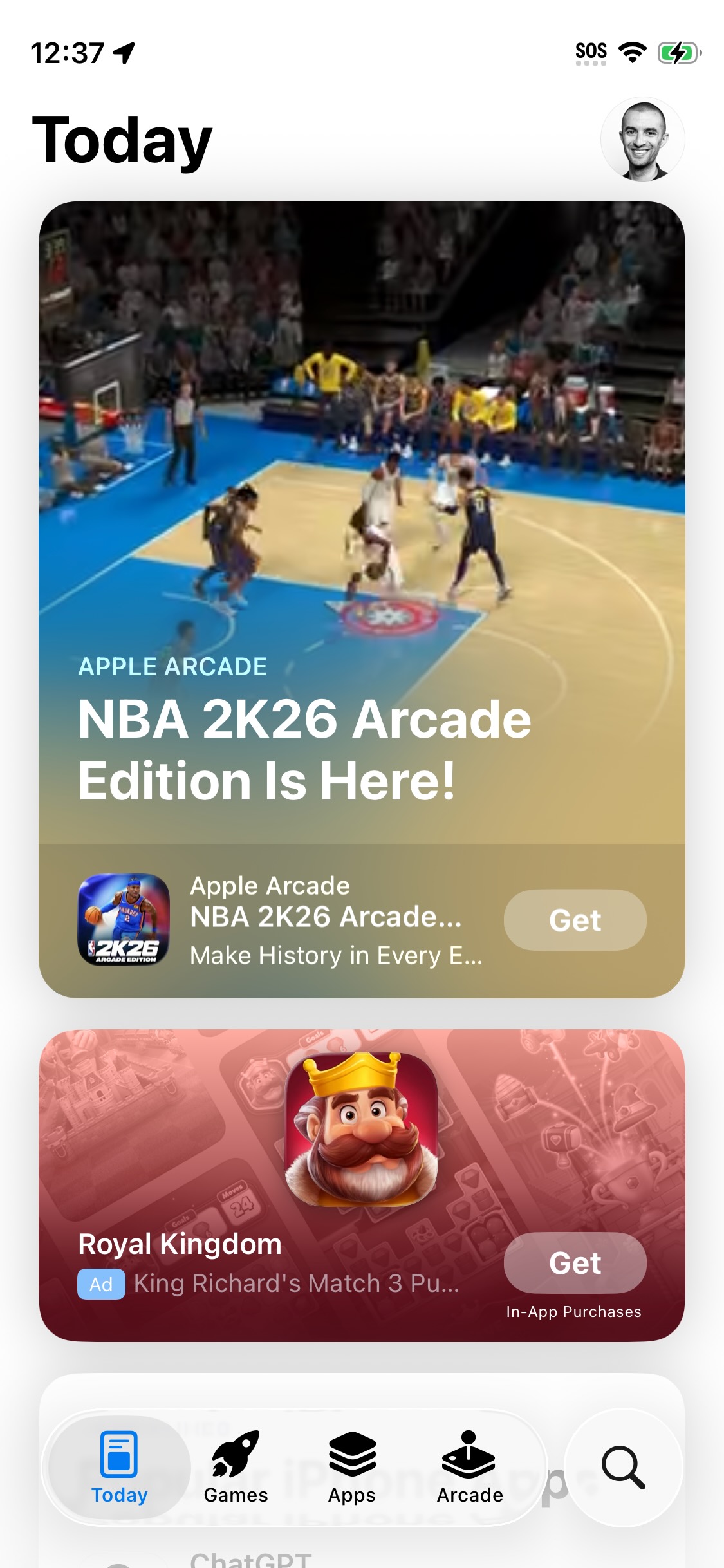Select the Arcade tab
This screenshot has height=1568, width=724.
[469, 1467]
